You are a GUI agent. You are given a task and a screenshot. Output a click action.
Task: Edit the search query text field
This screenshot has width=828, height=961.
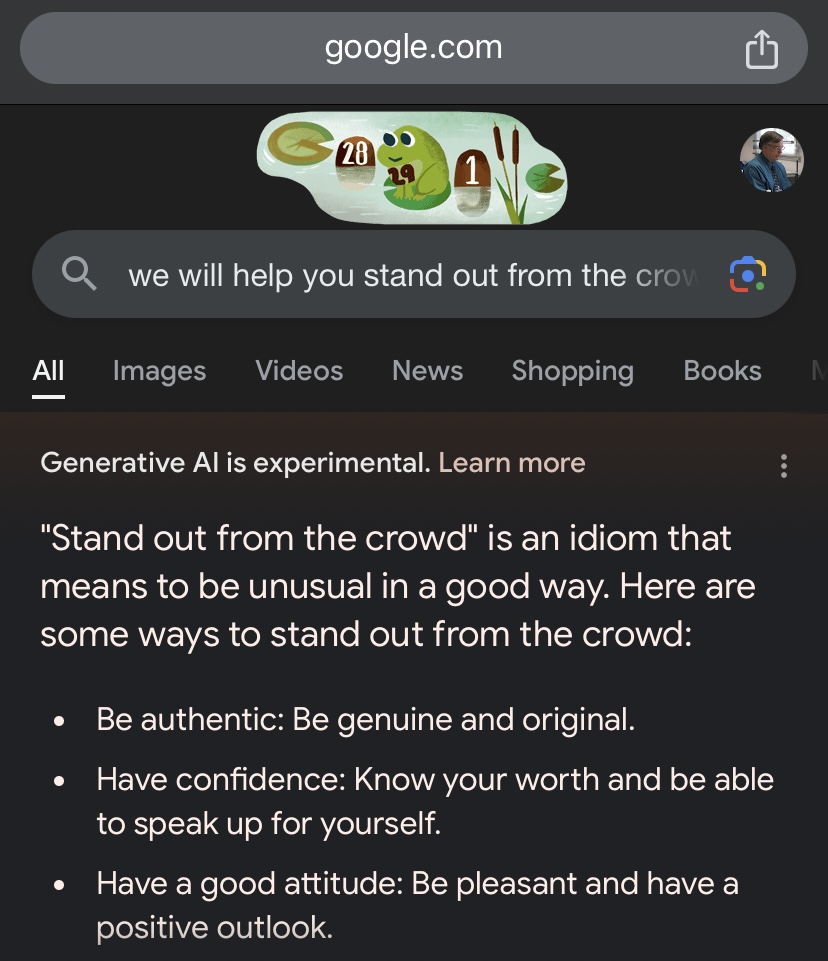[410, 275]
